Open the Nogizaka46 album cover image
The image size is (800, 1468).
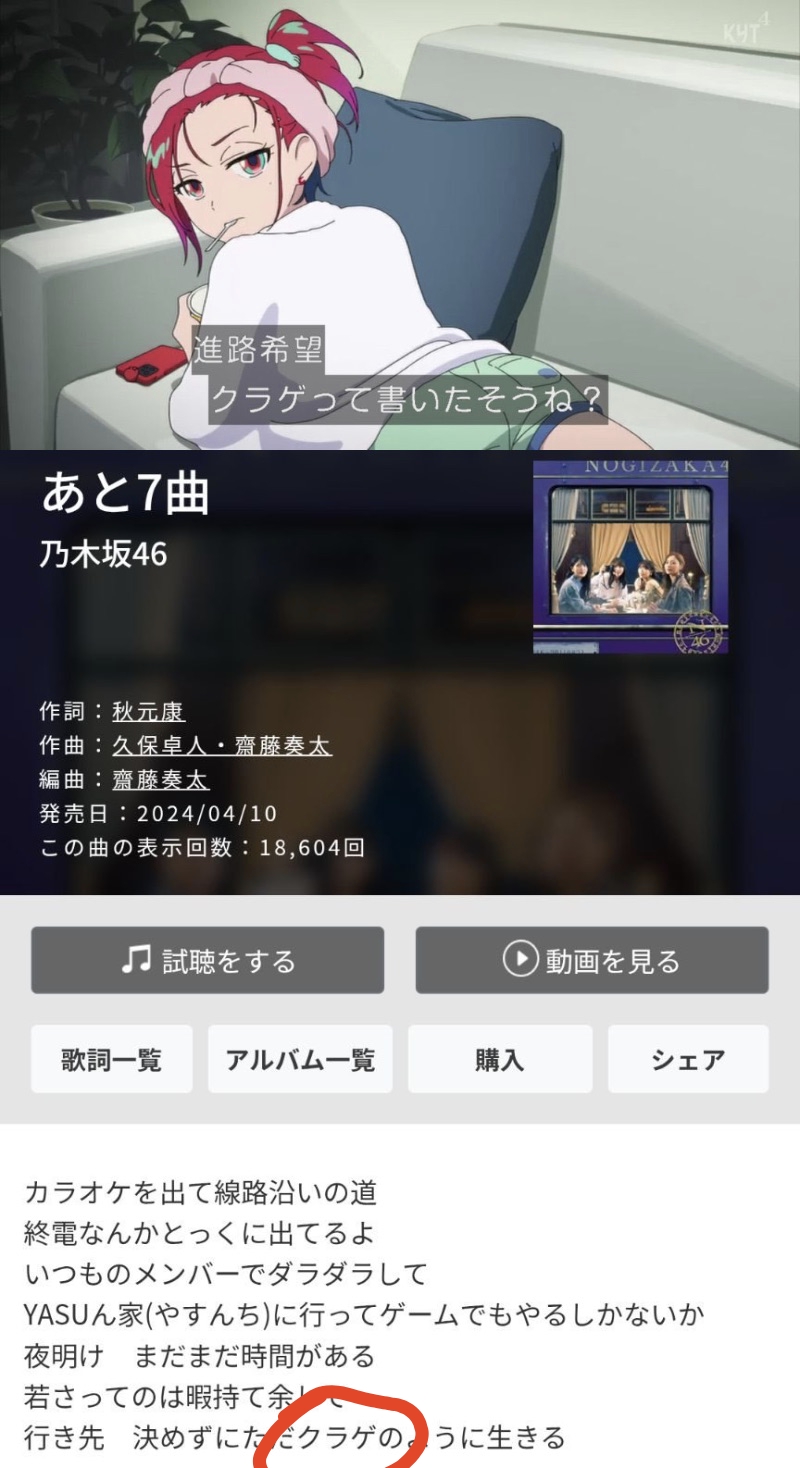click(630, 557)
